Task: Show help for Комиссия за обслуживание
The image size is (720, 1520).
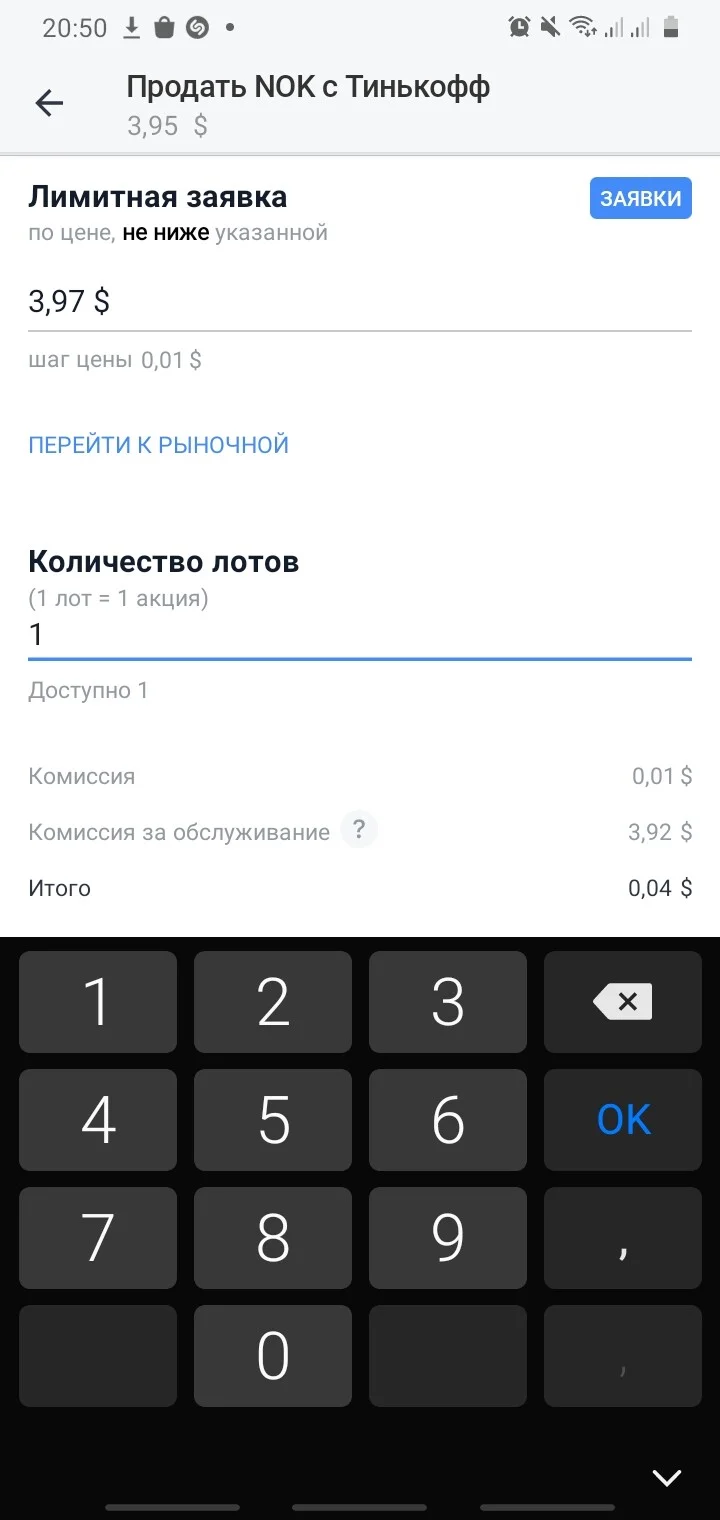Action: [359, 830]
